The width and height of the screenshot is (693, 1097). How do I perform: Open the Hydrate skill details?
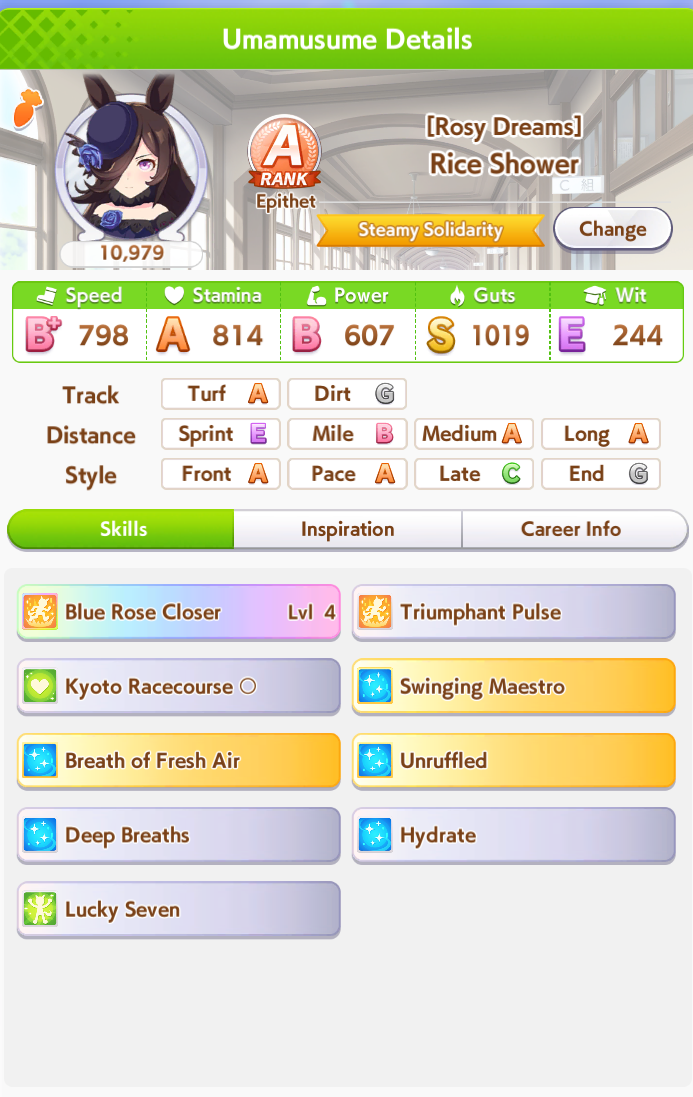(514, 835)
